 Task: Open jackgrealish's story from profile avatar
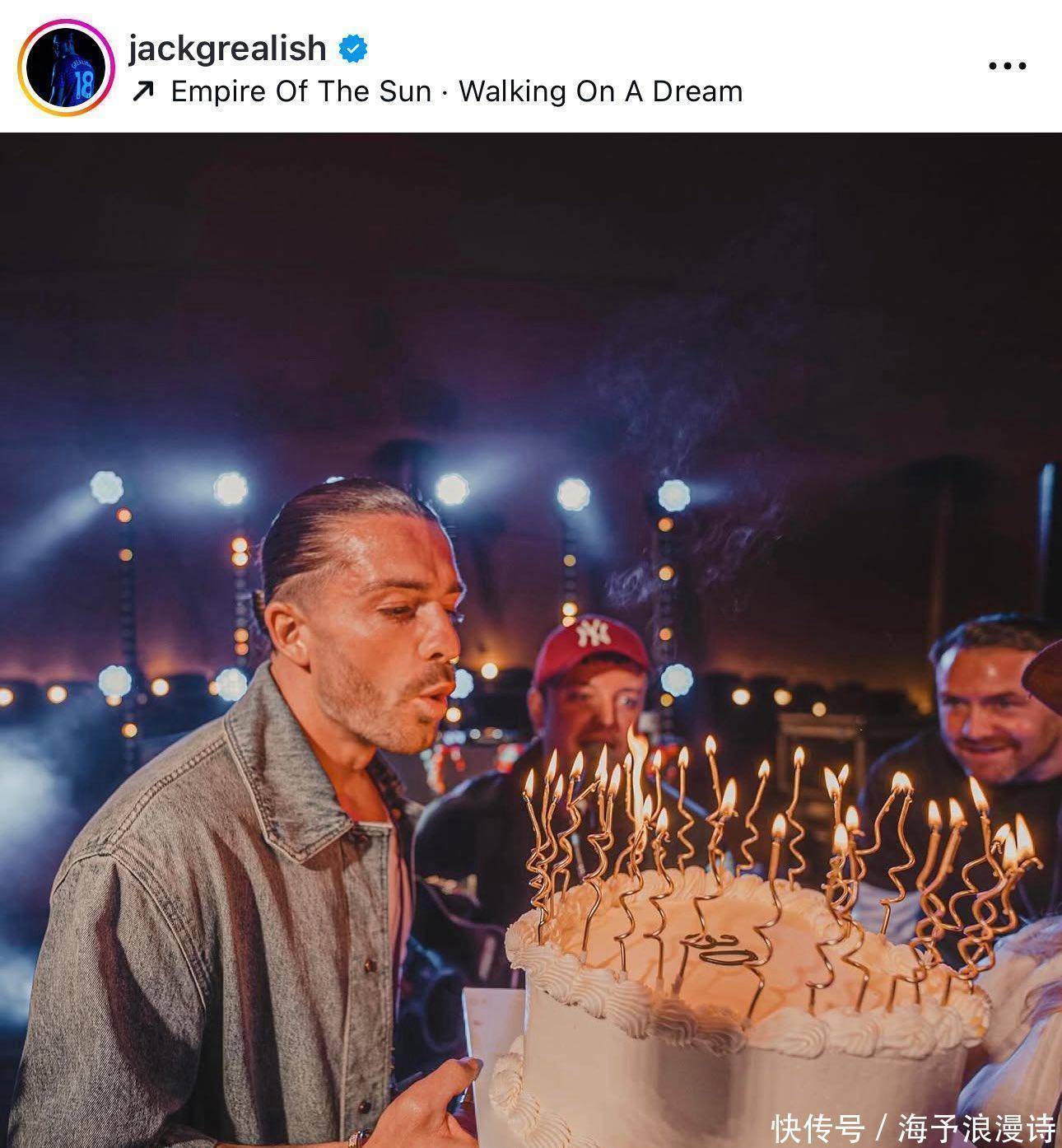pyautogui.click(x=66, y=66)
